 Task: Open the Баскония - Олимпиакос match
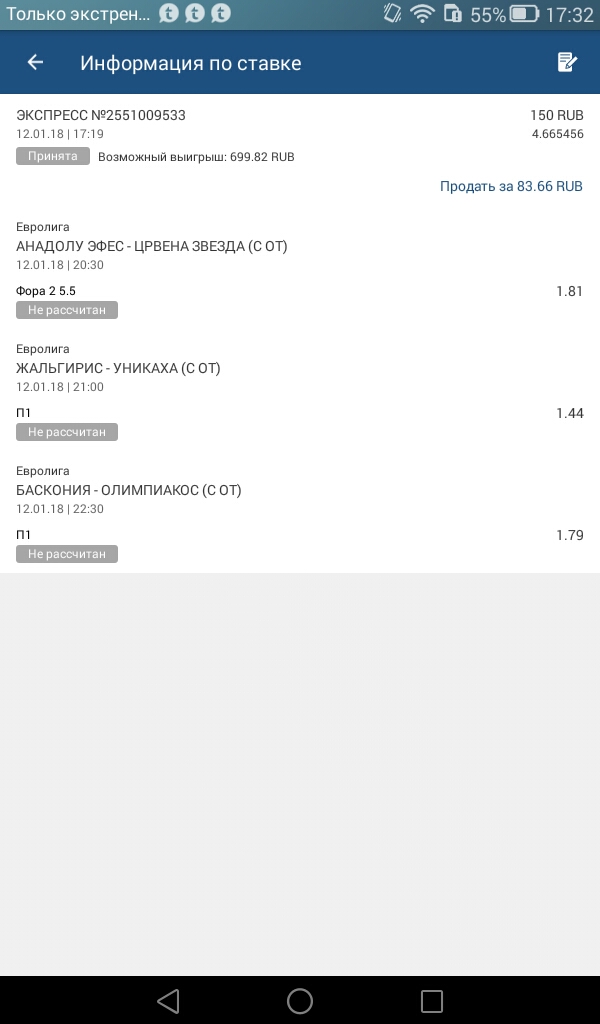click(x=129, y=490)
